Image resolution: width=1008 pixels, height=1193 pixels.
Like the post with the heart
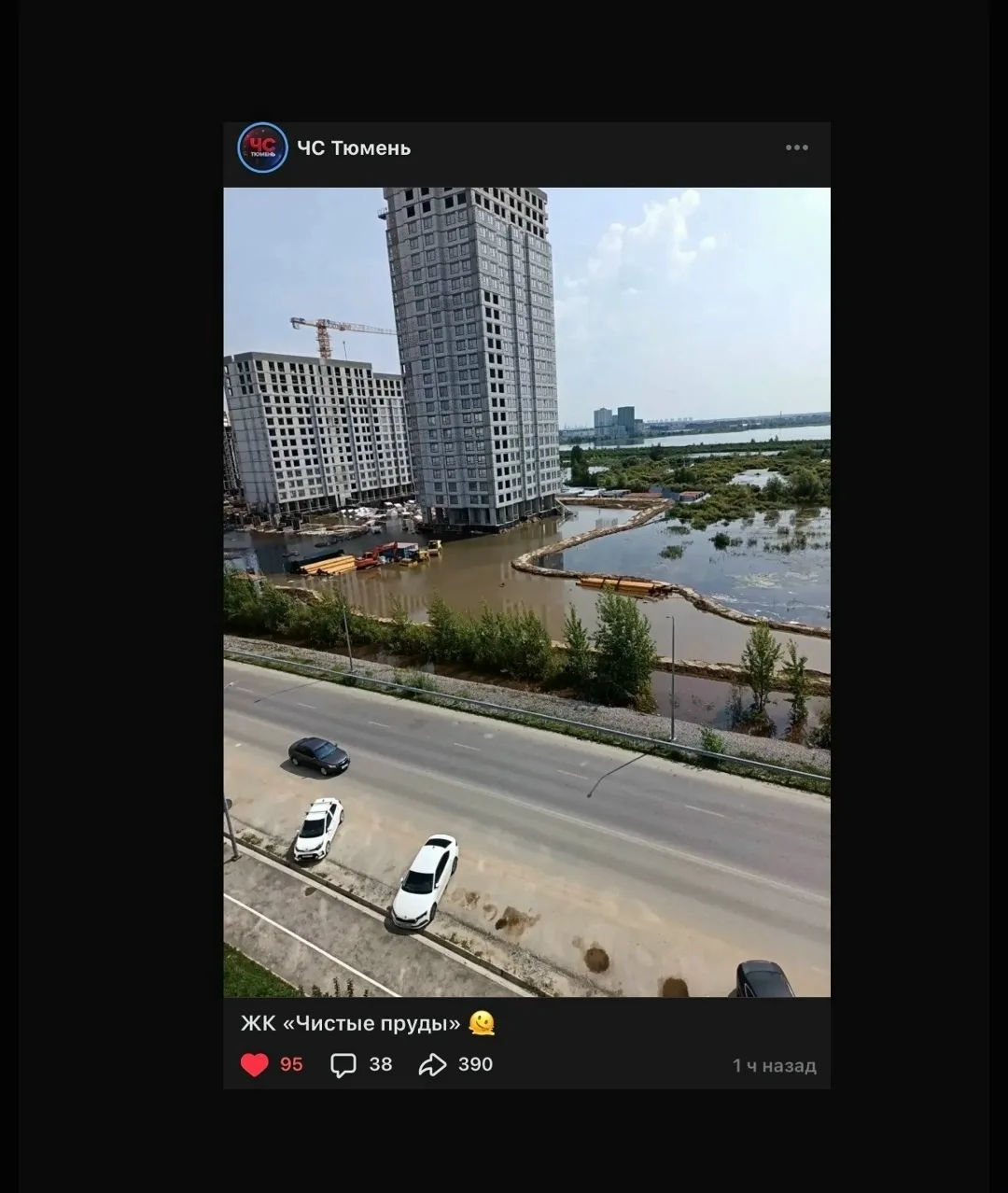pos(255,1064)
